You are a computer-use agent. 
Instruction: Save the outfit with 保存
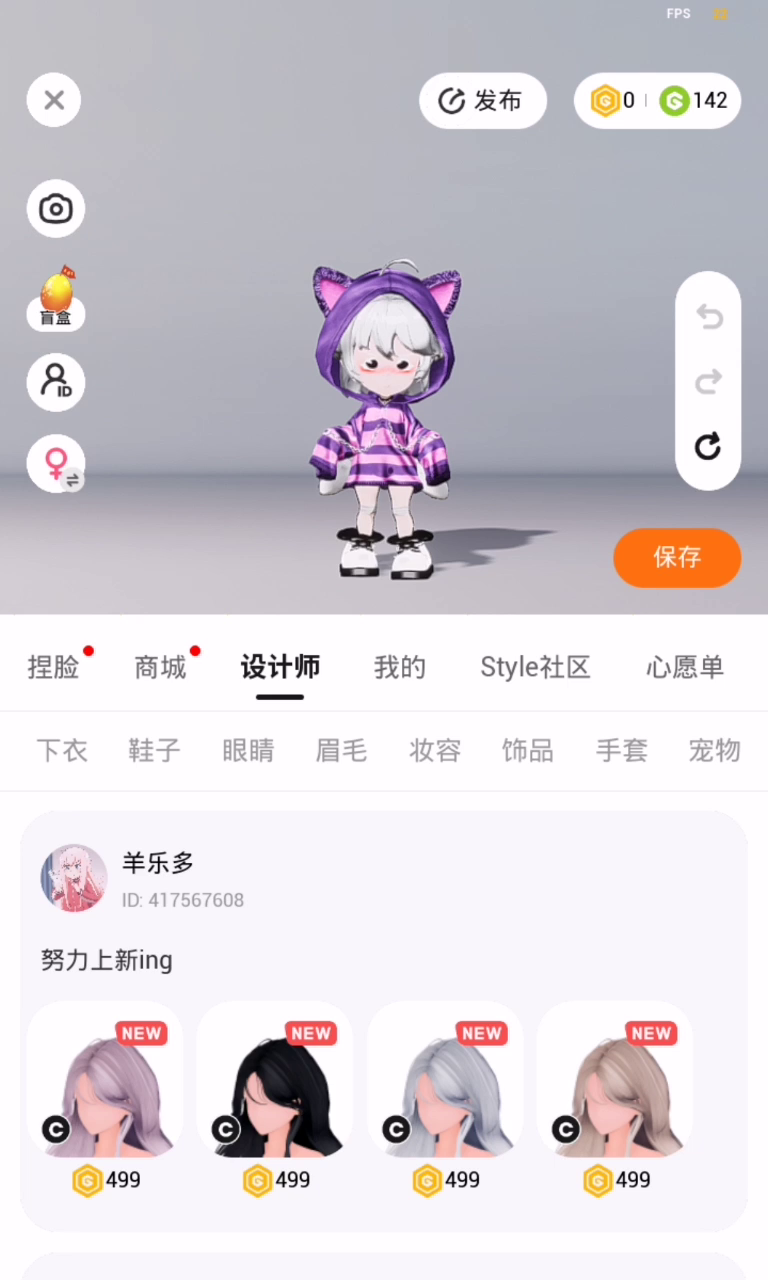click(677, 557)
